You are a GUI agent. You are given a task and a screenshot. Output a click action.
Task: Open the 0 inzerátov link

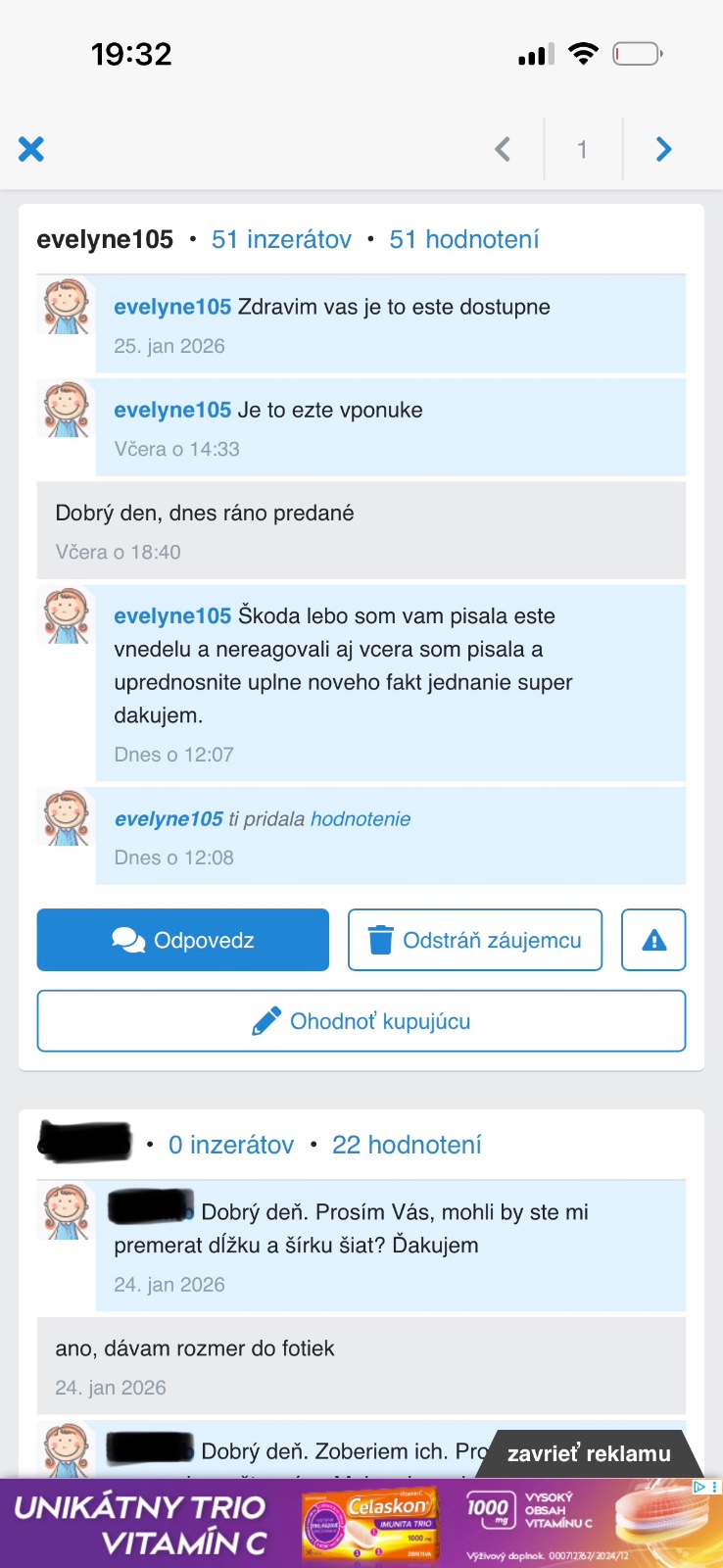(231, 1145)
